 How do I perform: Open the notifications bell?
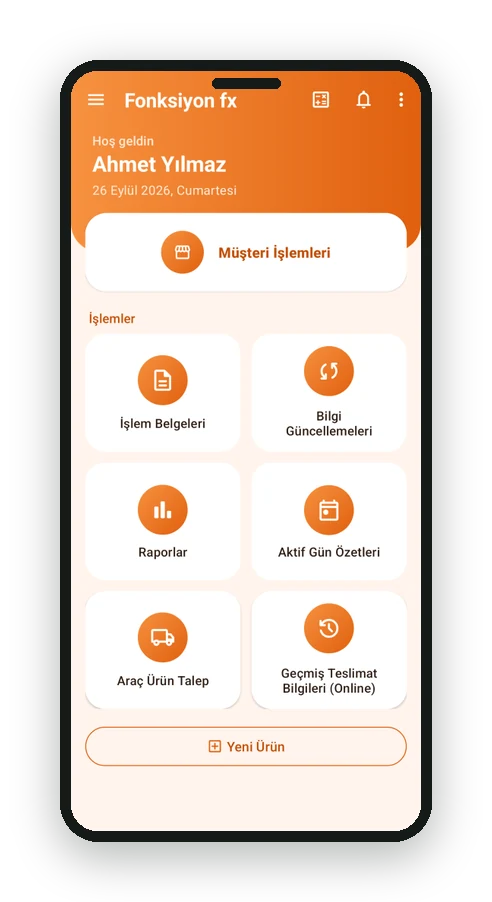(363, 100)
